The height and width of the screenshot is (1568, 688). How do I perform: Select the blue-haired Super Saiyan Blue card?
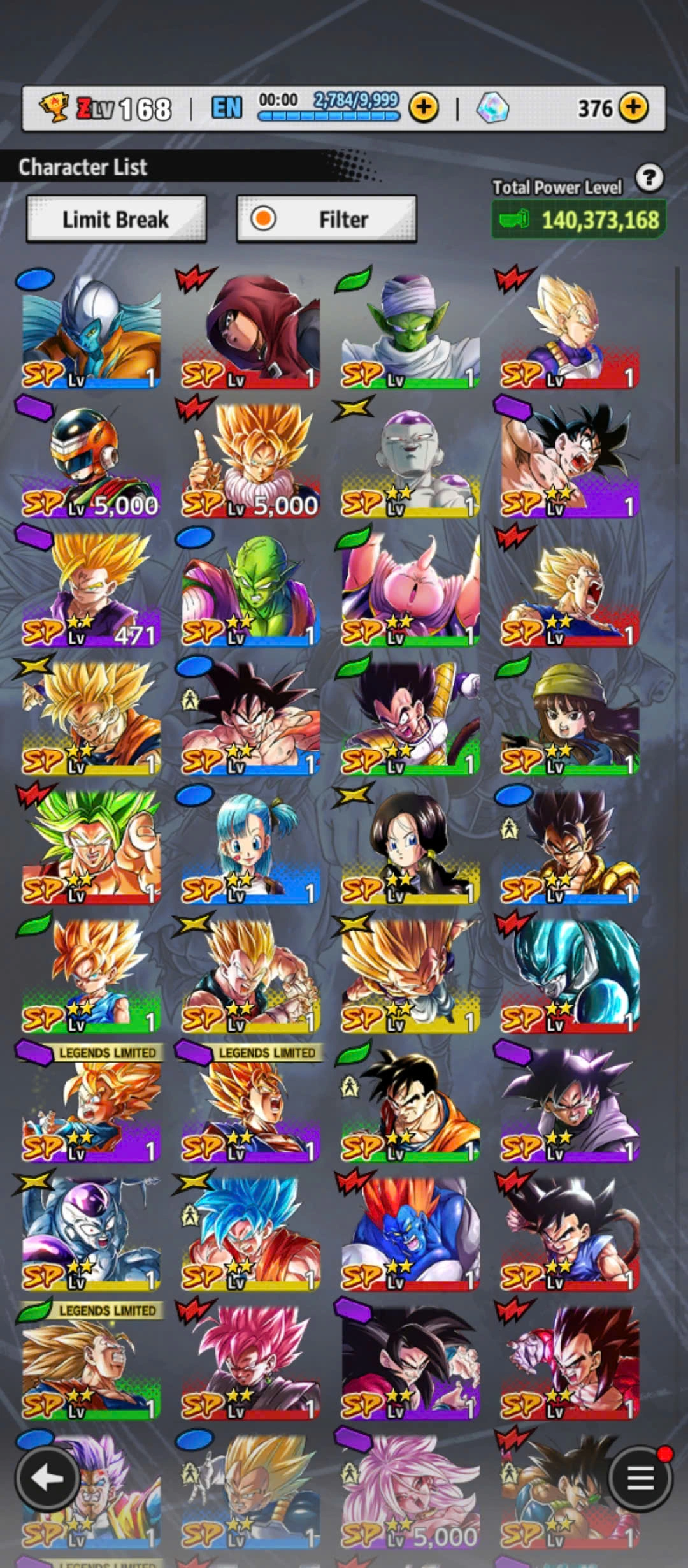click(x=250, y=1233)
